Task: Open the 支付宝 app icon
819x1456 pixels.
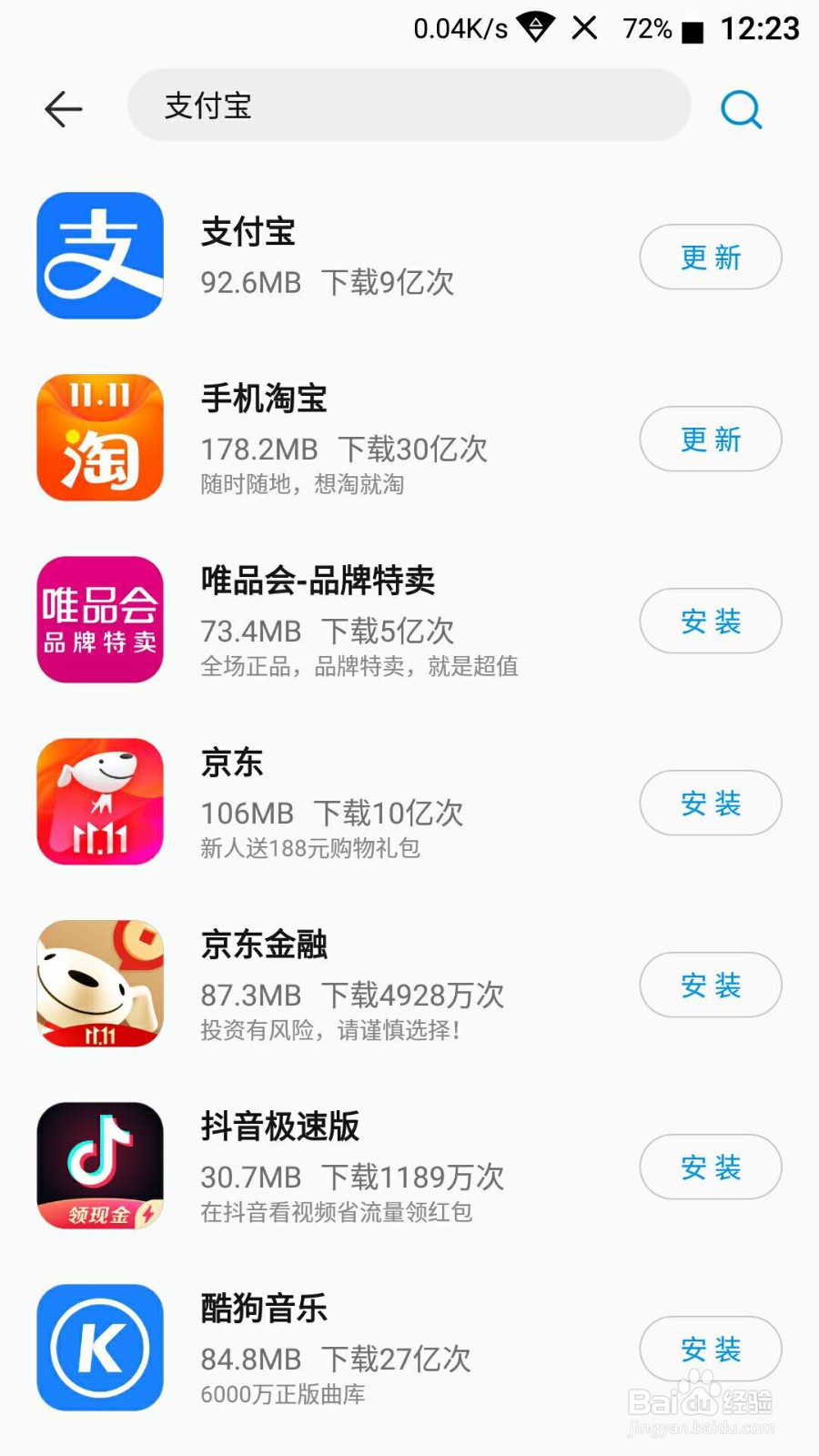Action: tap(99, 256)
